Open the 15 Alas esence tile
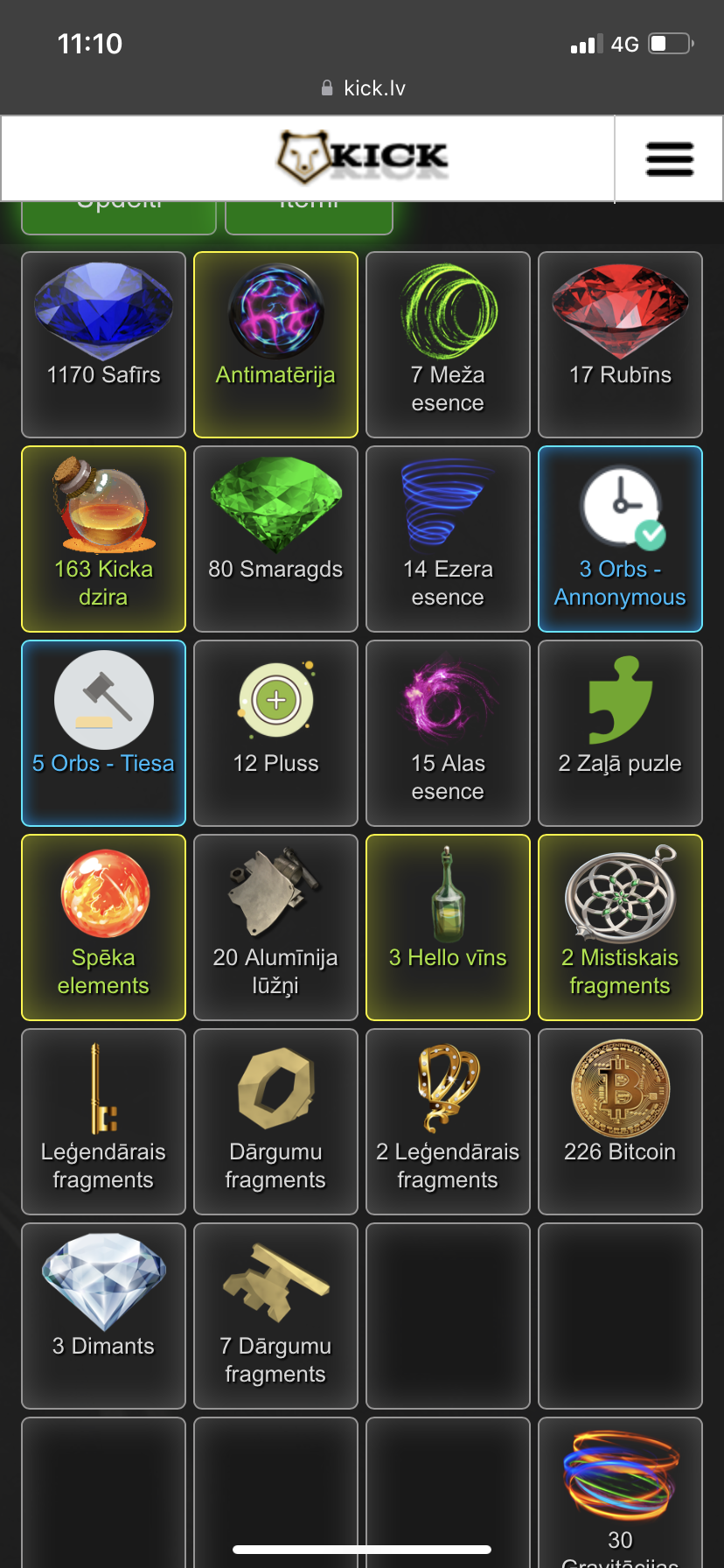This screenshot has height=1568, width=724. click(x=448, y=732)
